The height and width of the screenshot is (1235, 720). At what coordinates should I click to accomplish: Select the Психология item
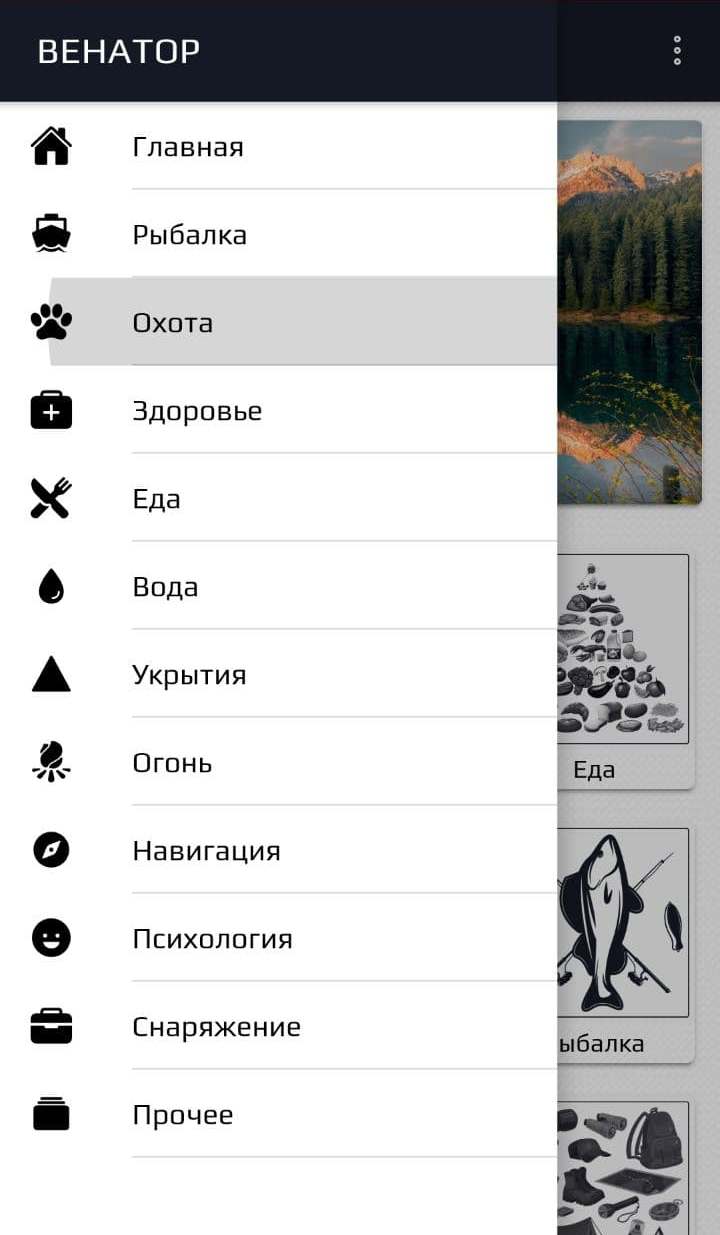[x=278, y=939]
